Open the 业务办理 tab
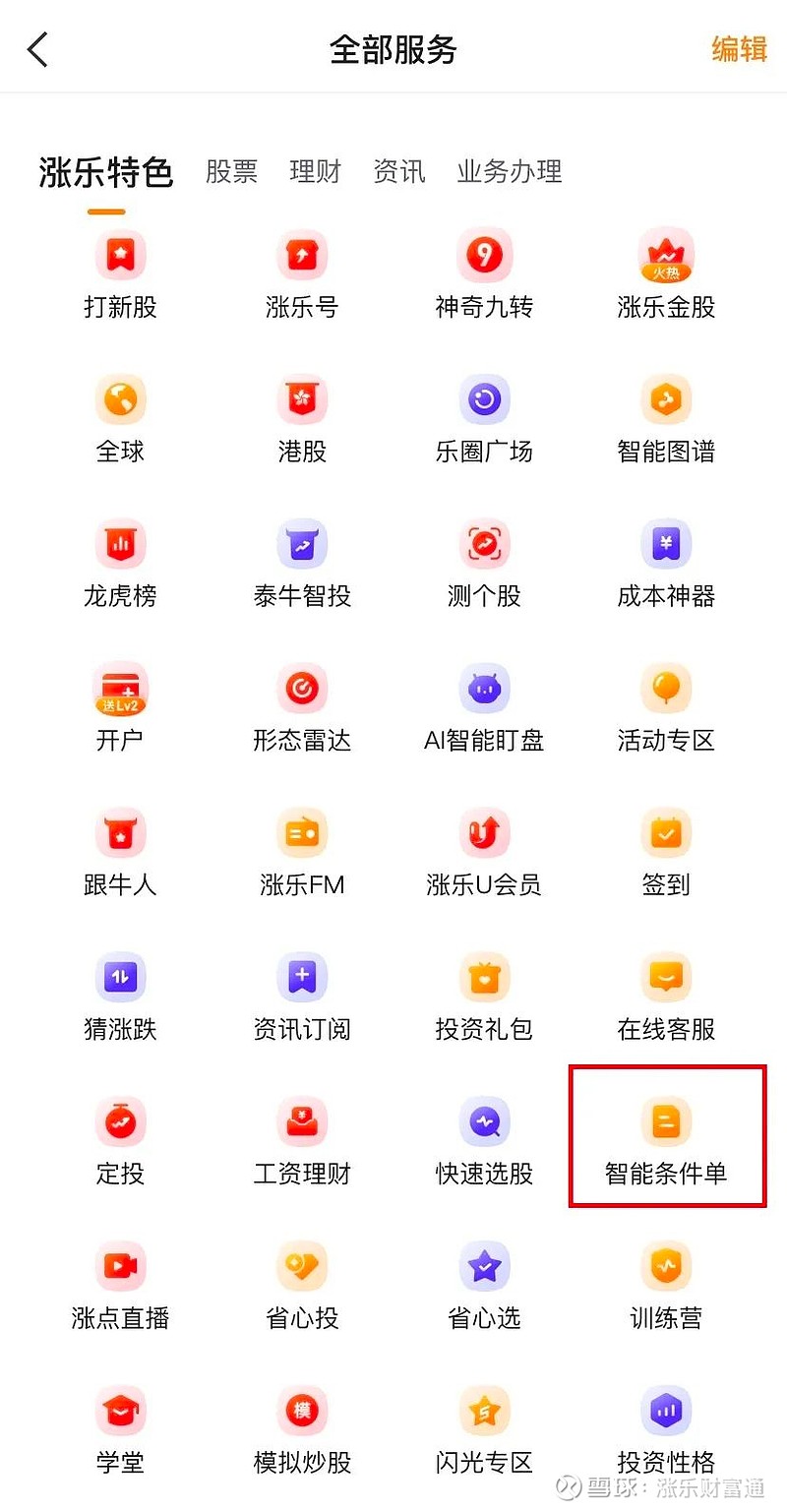 (510, 171)
